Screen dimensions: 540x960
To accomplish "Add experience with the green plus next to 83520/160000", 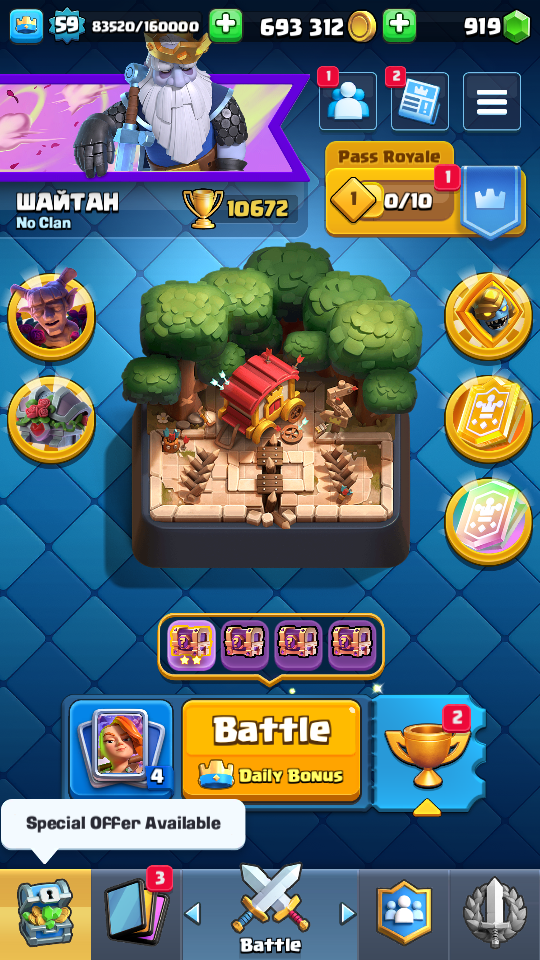I will (x=225, y=26).
